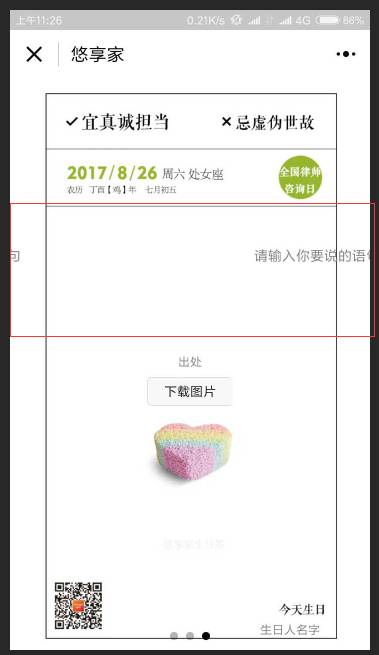Select the first page indicator dot
This screenshot has height=655, width=379.
[174, 636]
